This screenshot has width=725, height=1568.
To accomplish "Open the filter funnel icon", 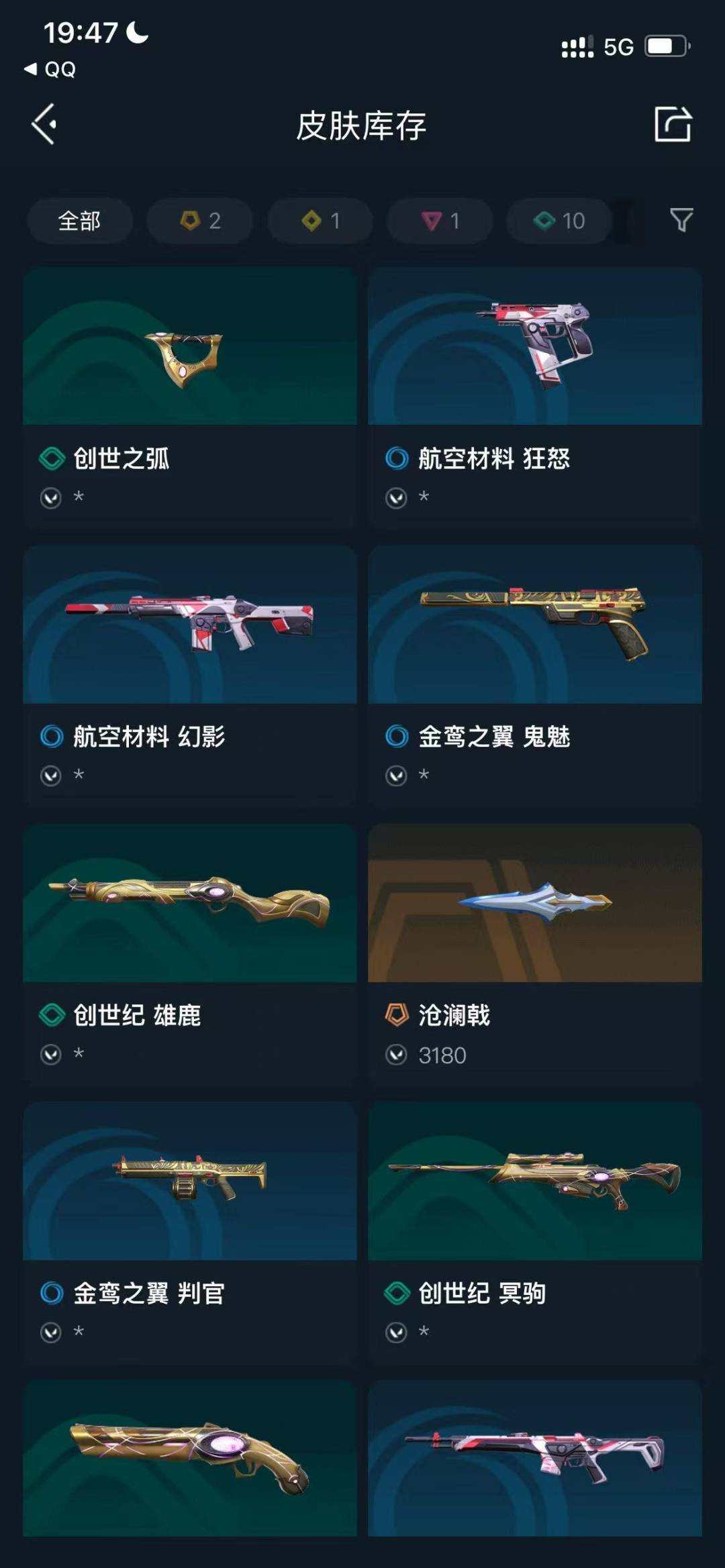I will point(681,220).
